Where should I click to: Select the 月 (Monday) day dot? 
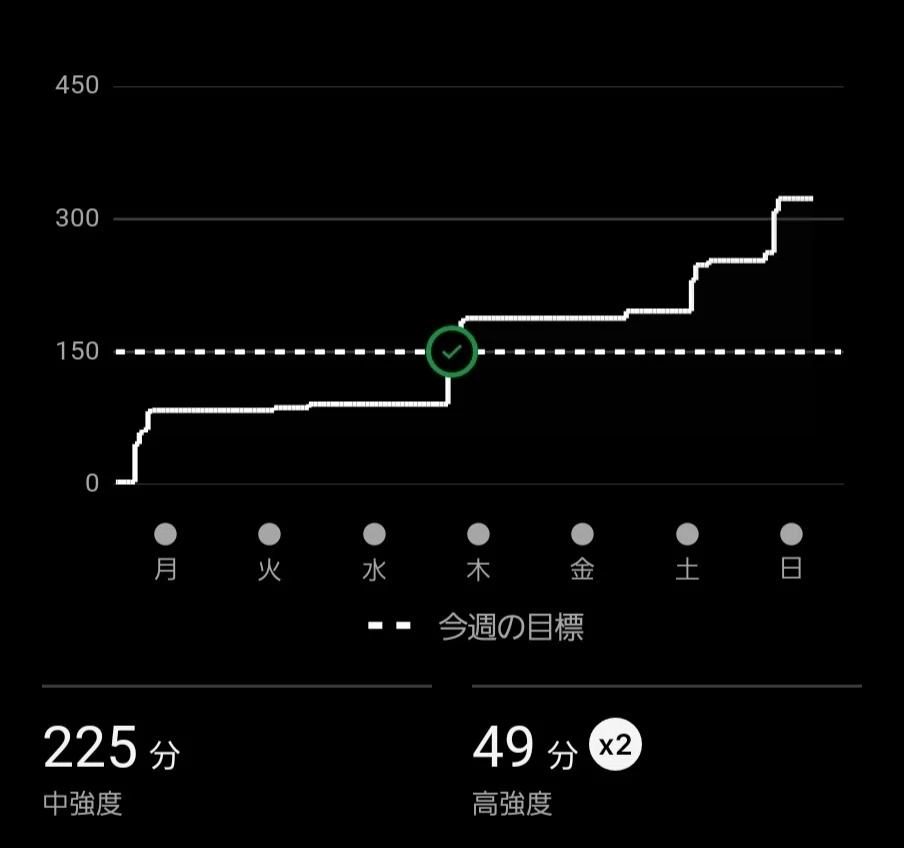point(165,534)
